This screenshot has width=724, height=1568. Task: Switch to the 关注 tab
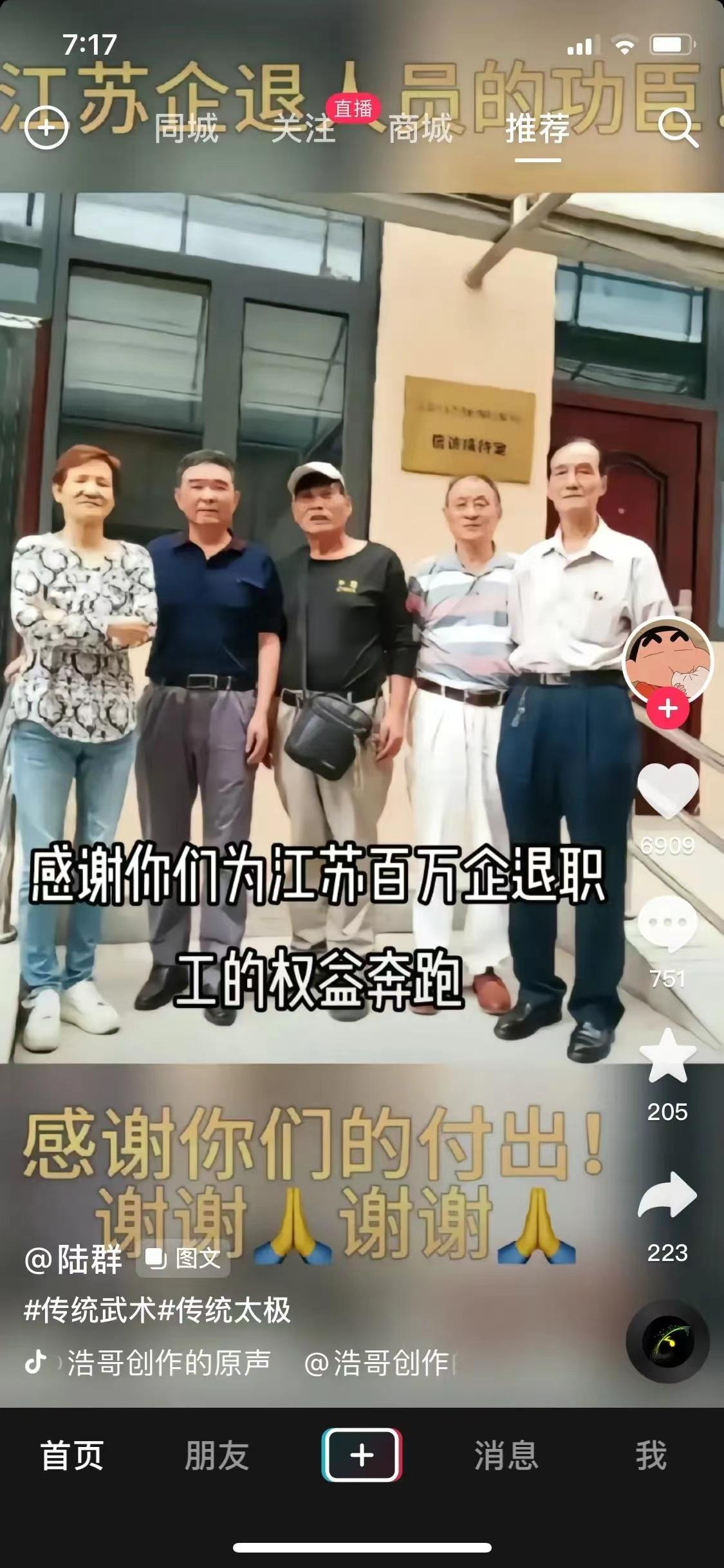[x=303, y=129]
